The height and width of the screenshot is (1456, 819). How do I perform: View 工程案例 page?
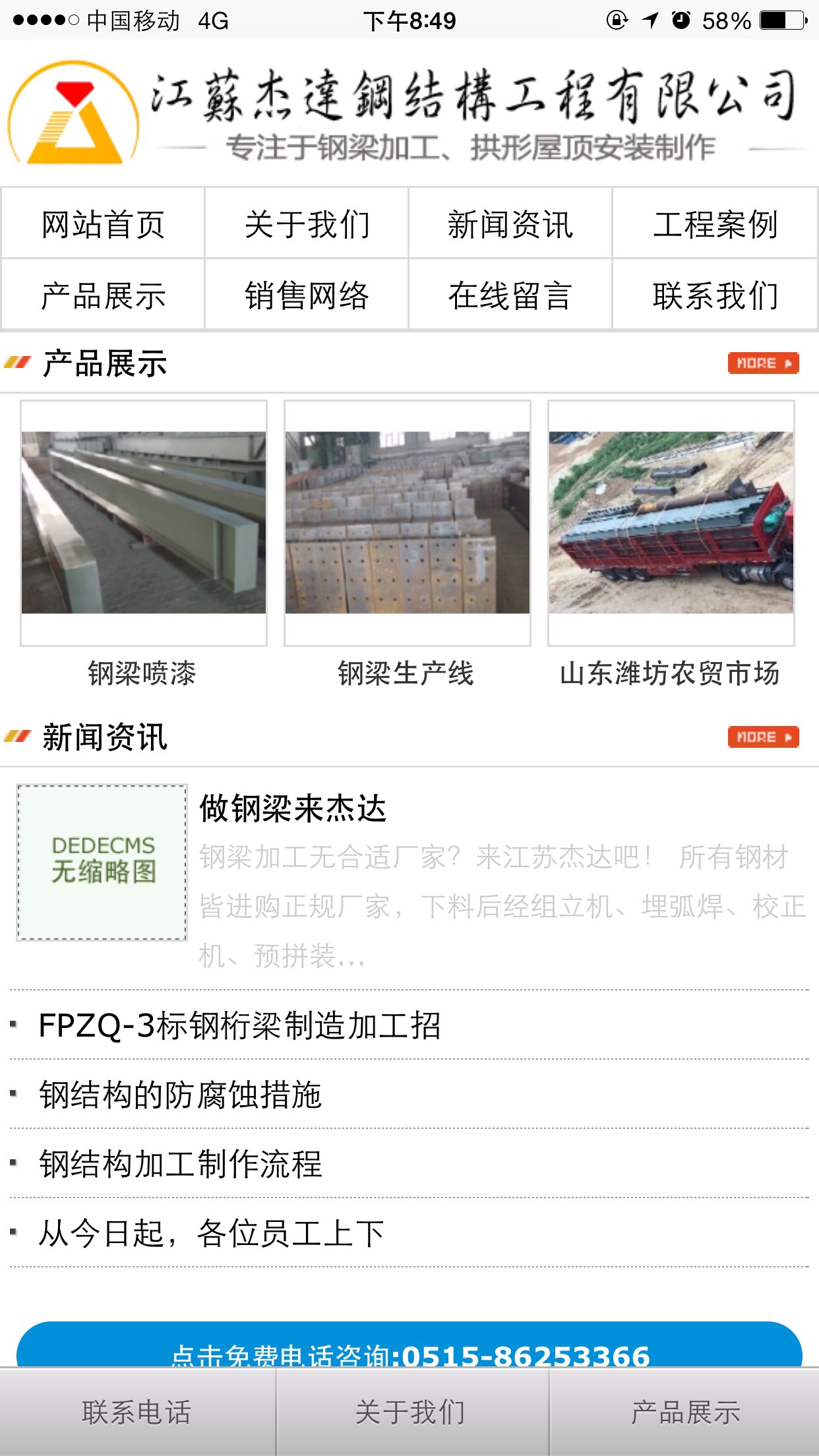coord(715,224)
